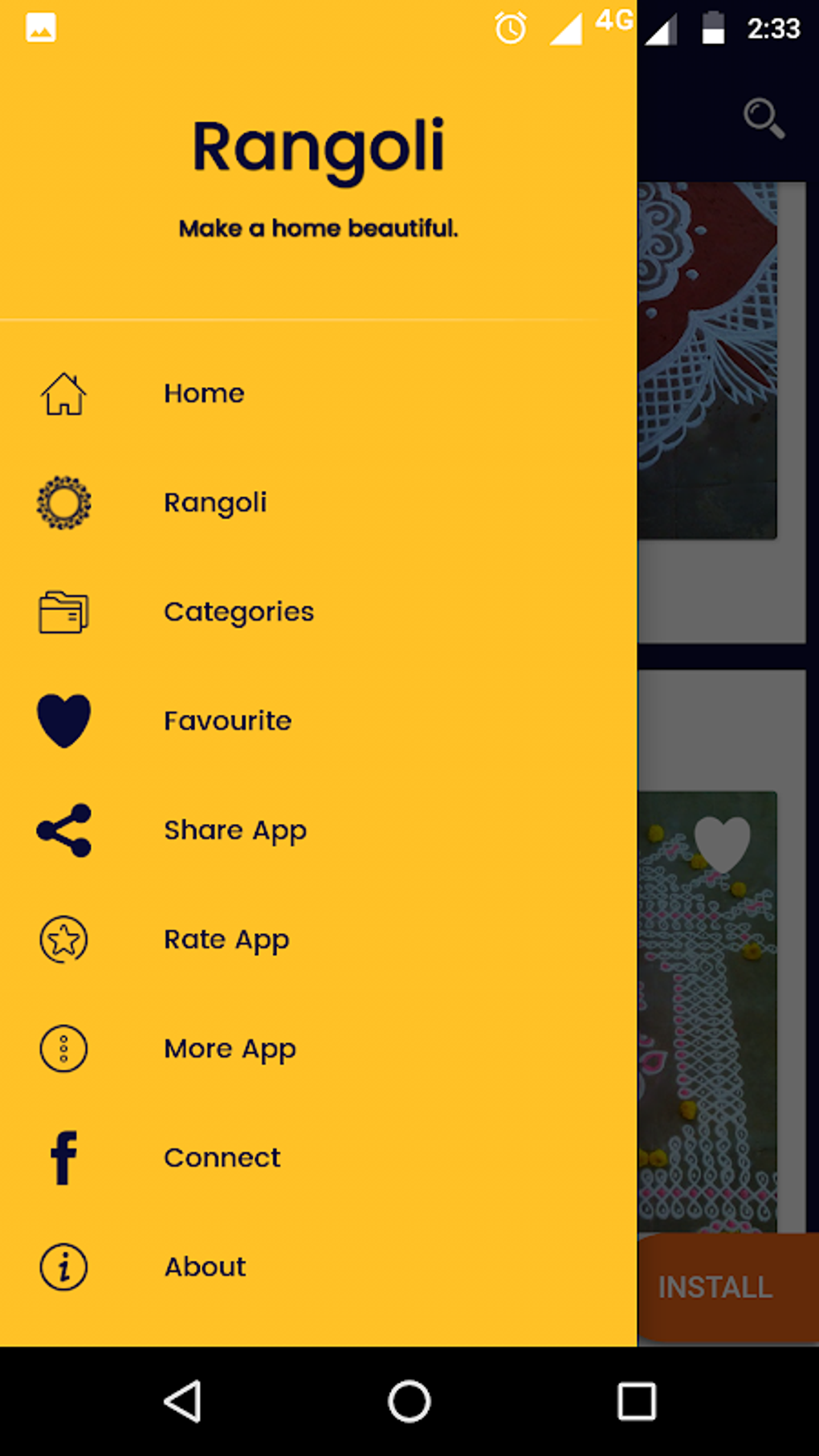Image resolution: width=819 pixels, height=1456 pixels.
Task: Tap the search magnifier icon
Action: (764, 119)
